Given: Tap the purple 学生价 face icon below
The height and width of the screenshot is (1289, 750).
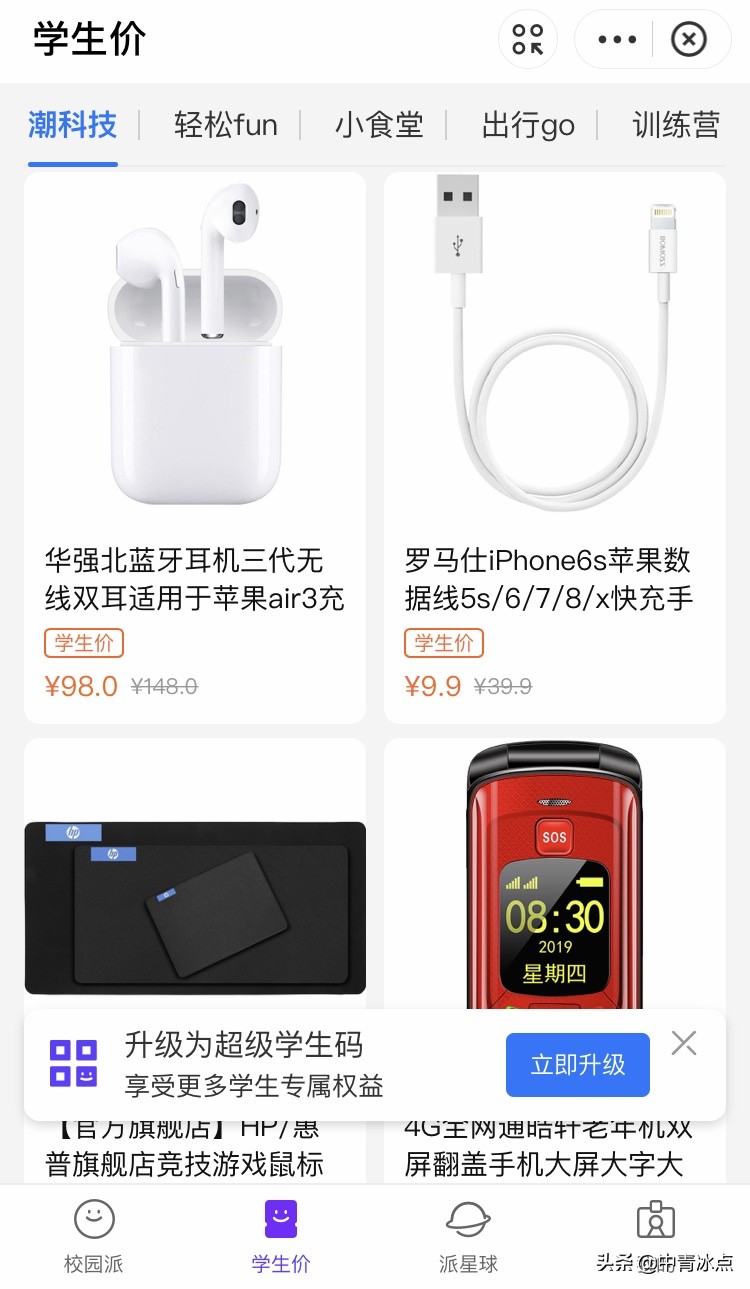Looking at the screenshot, I should [280, 1218].
